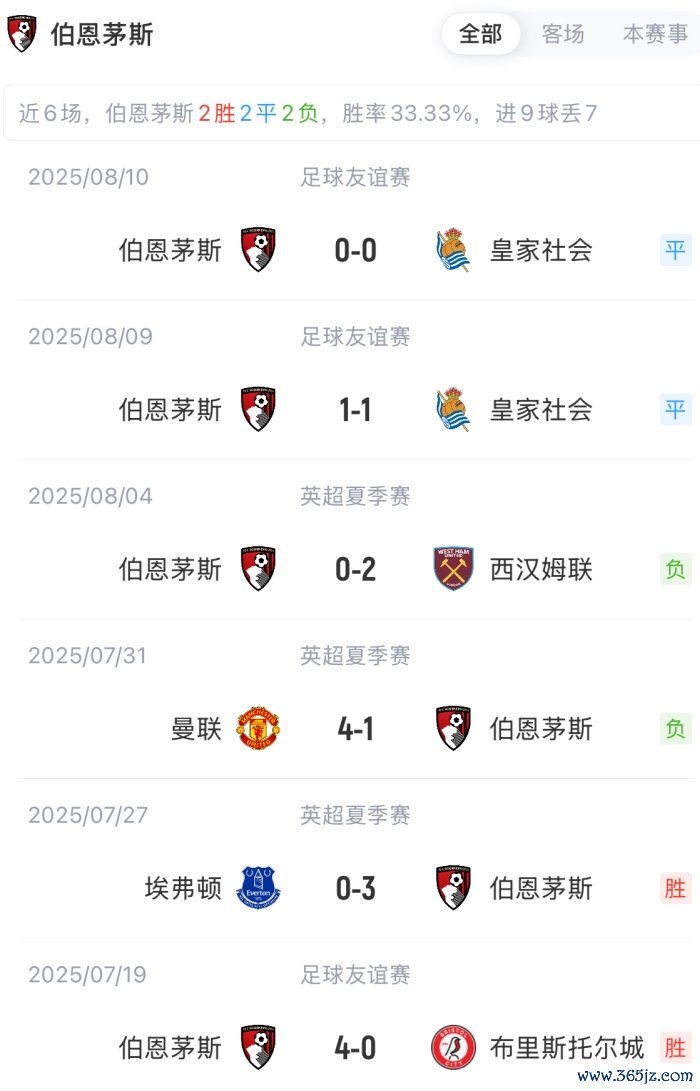View the 伯恩茅斯 0-2 西汉姆联 match details
700x1091 pixels.
355,570
